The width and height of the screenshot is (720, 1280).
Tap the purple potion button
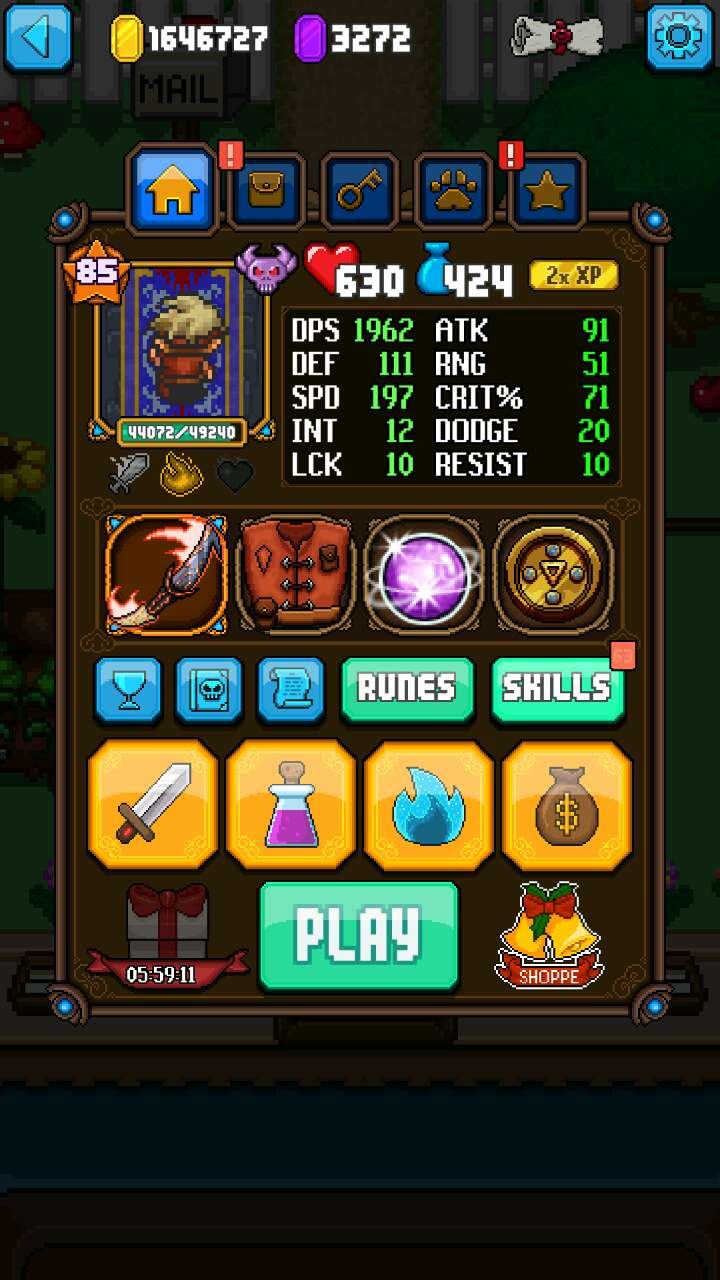[291, 805]
